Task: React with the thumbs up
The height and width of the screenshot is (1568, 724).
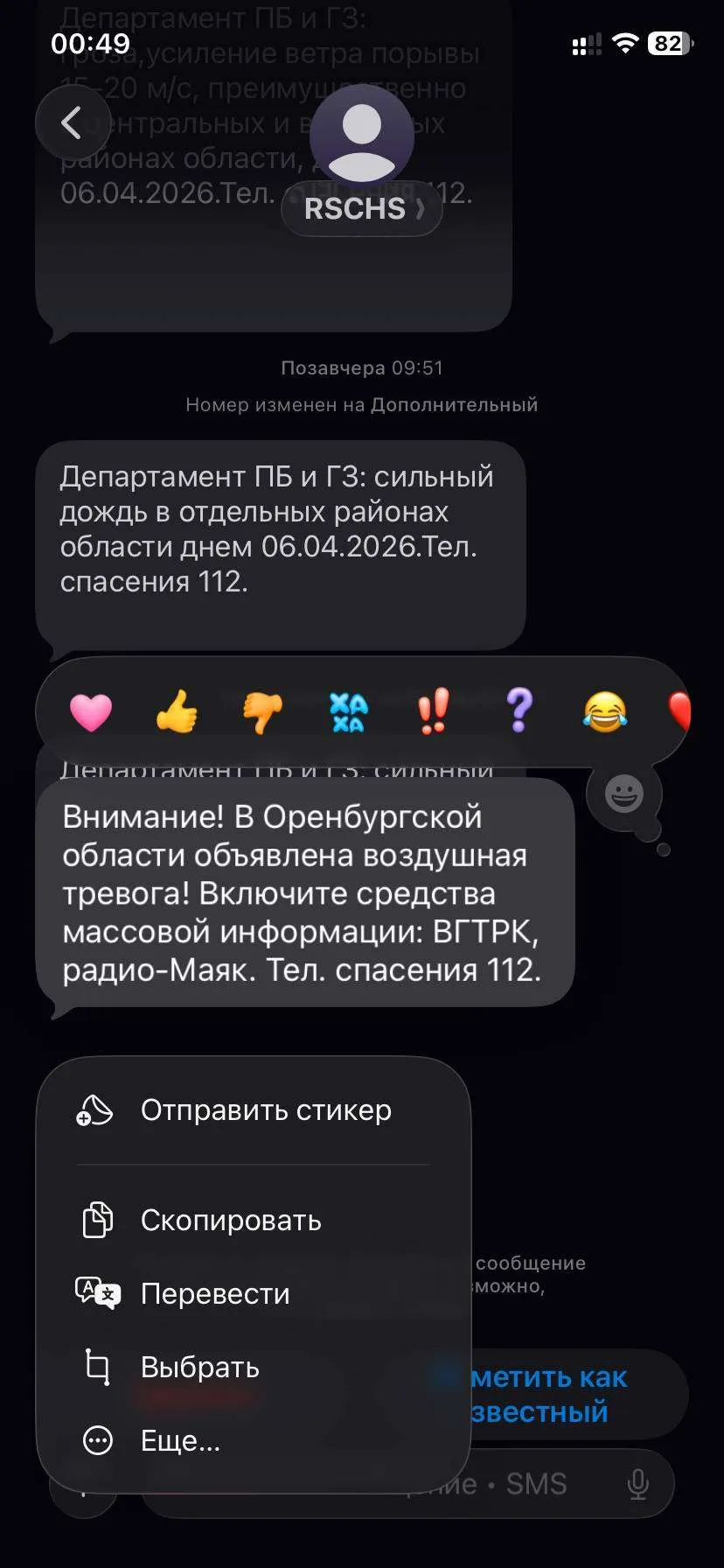Action: click(177, 711)
